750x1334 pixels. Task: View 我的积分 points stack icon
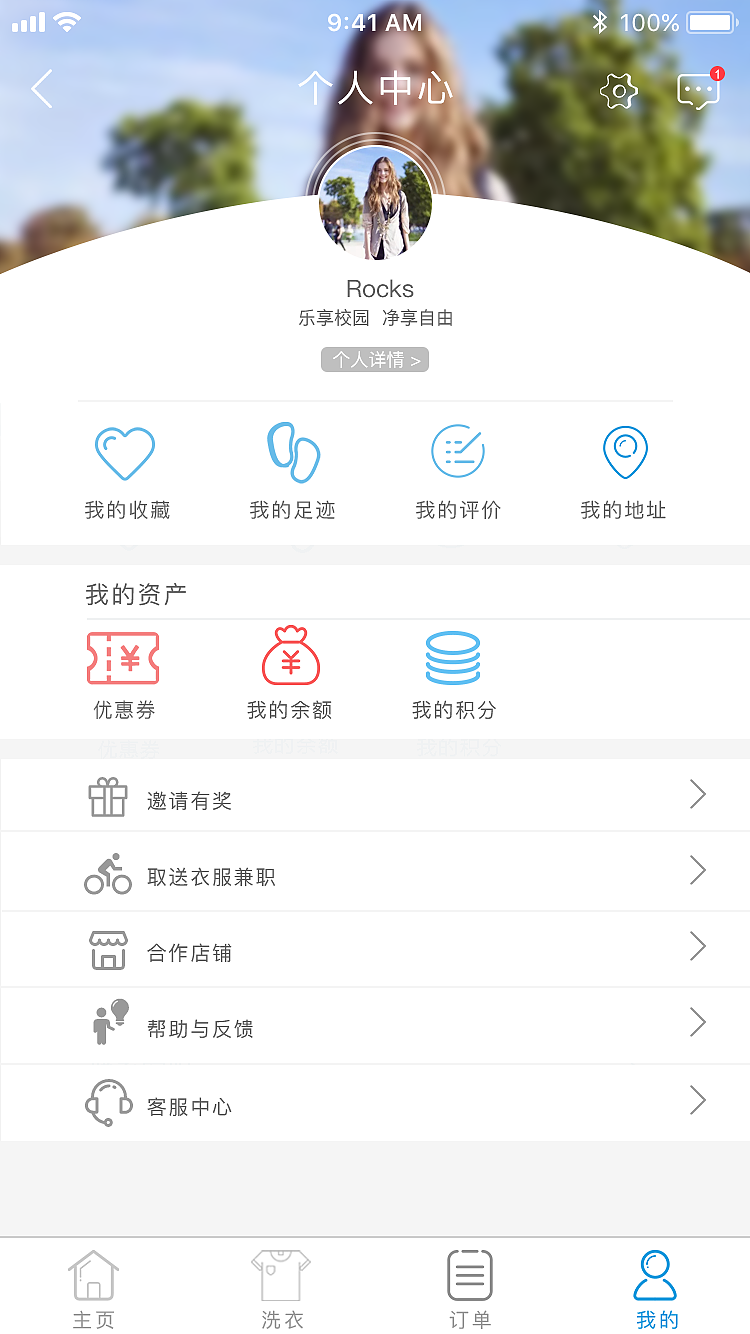tap(453, 657)
